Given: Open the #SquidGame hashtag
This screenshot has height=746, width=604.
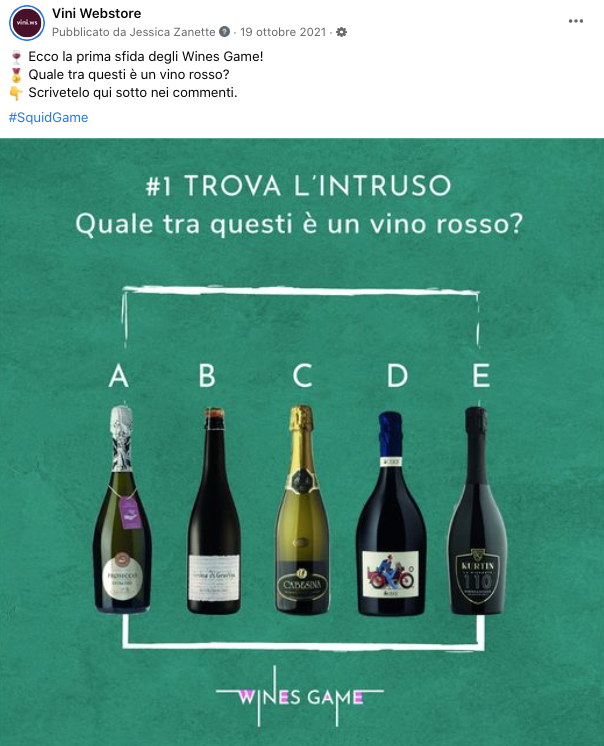Looking at the screenshot, I should (x=48, y=117).
